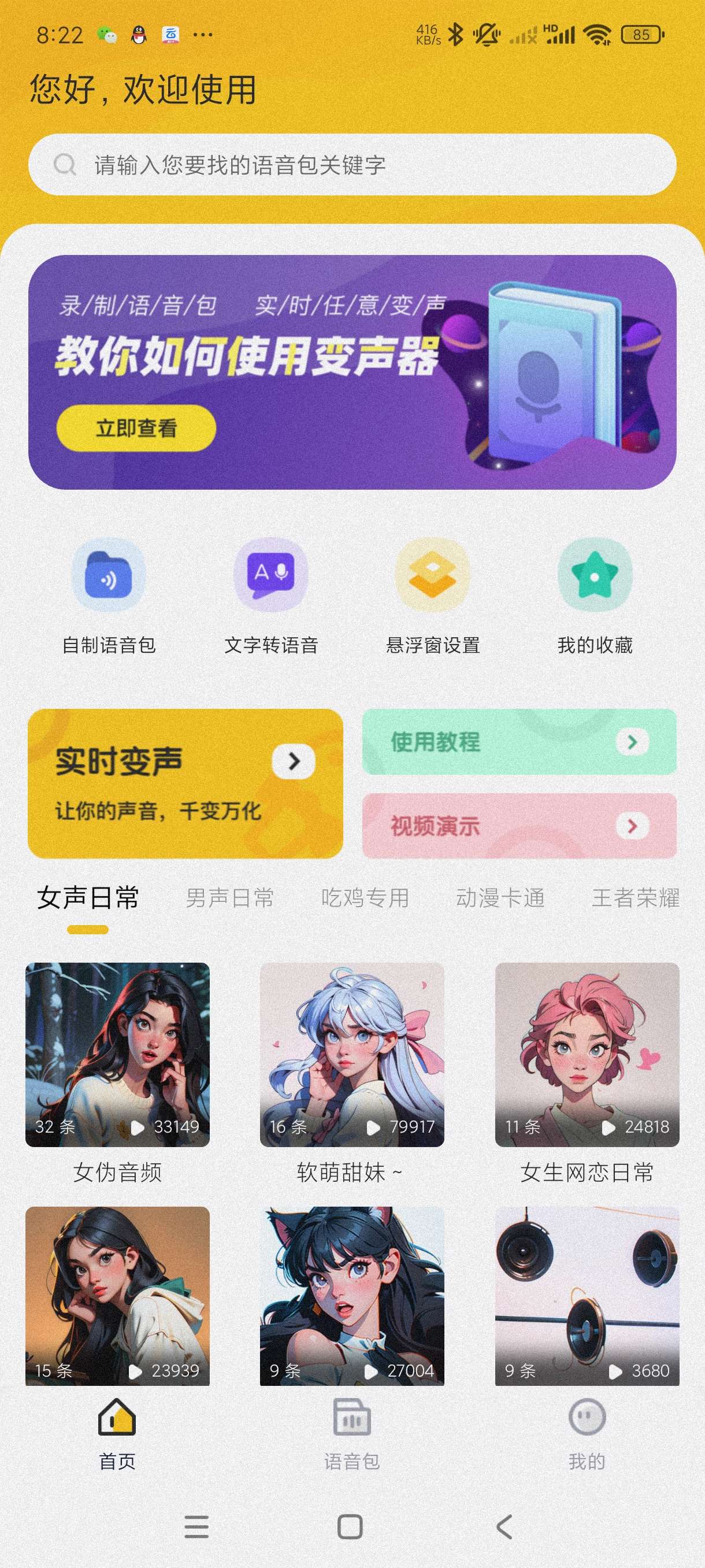Go back using the system back button
The image size is (705, 1568).
pos(504,1526)
